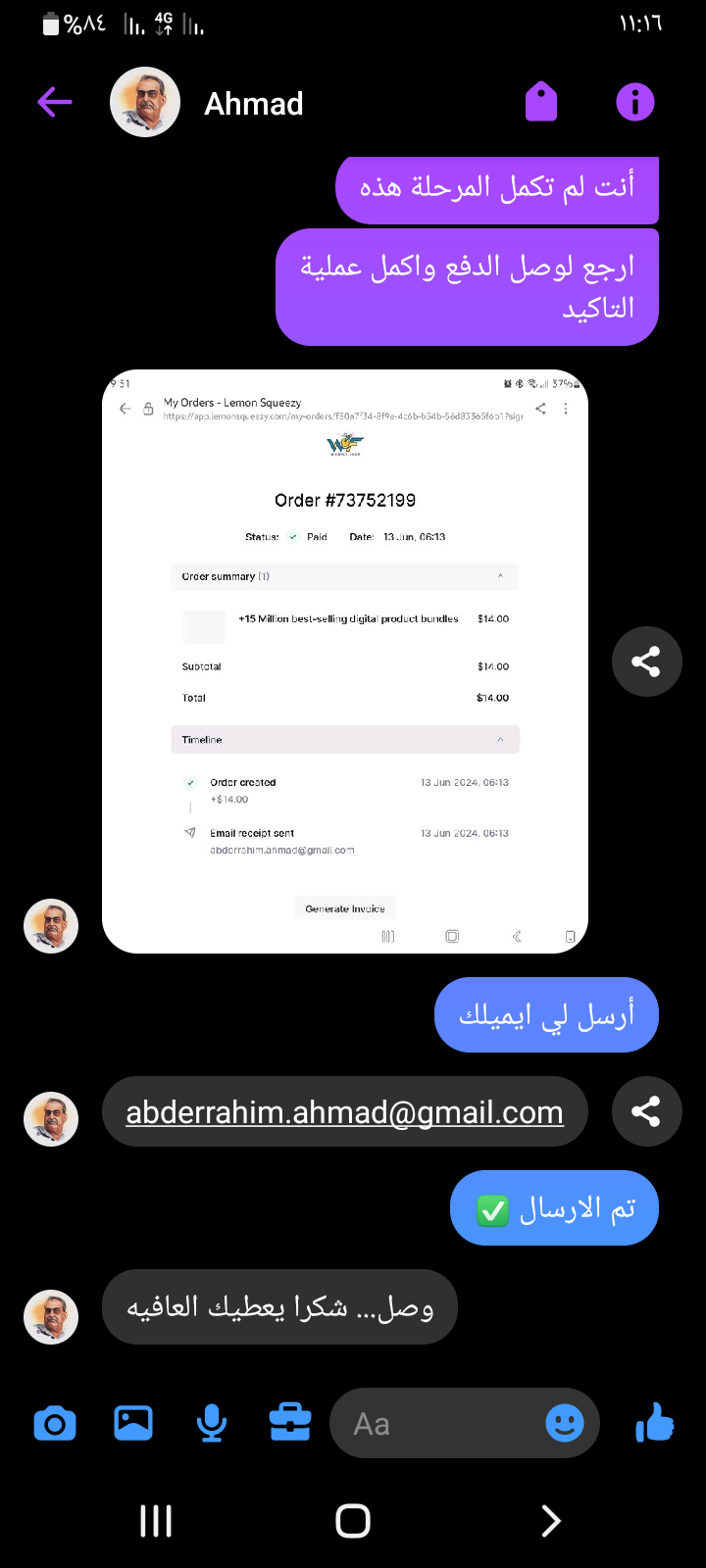
Task: Share the order screenshot image
Action: coord(646,662)
